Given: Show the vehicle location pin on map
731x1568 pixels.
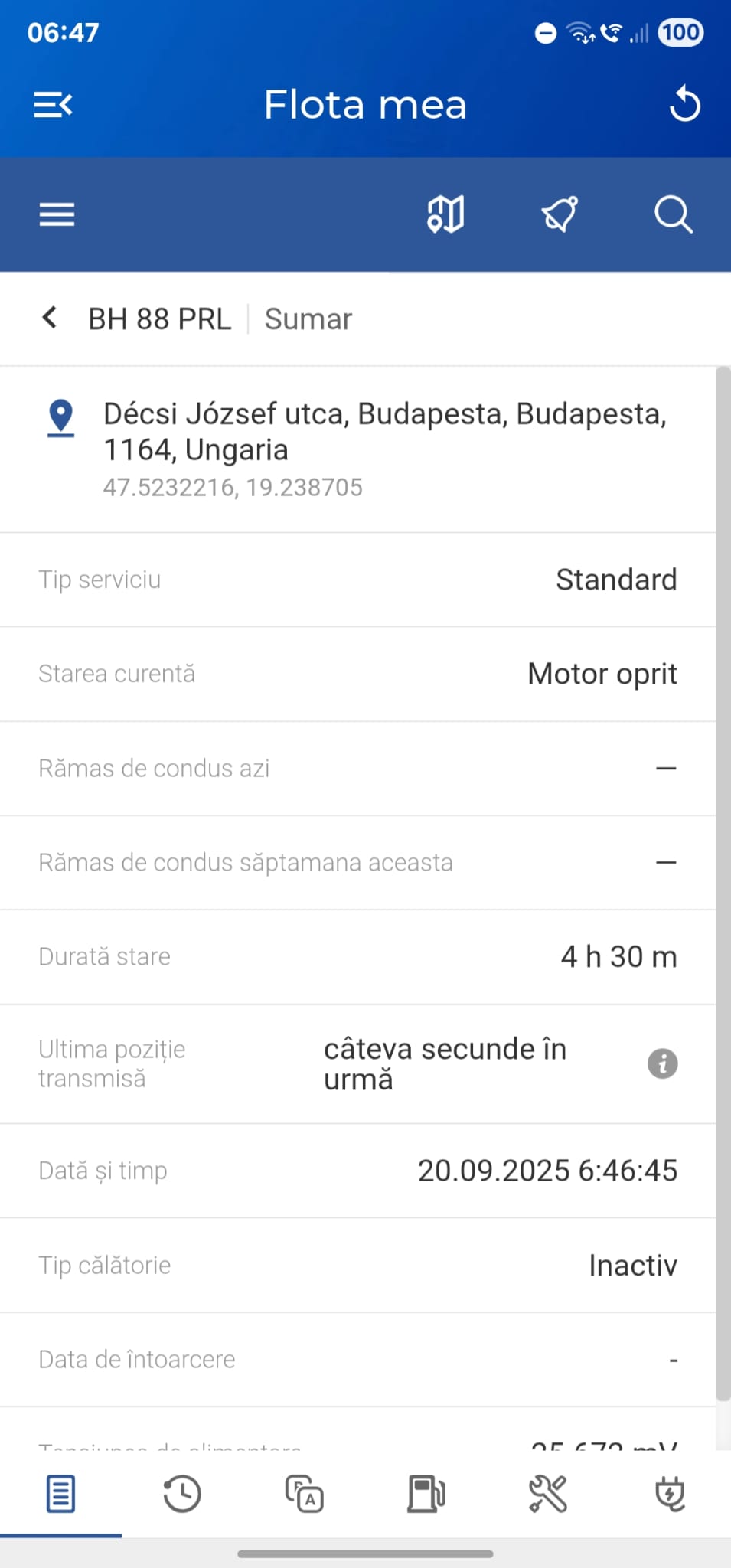Looking at the screenshot, I should pyautogui.click(x=60, y=418).
